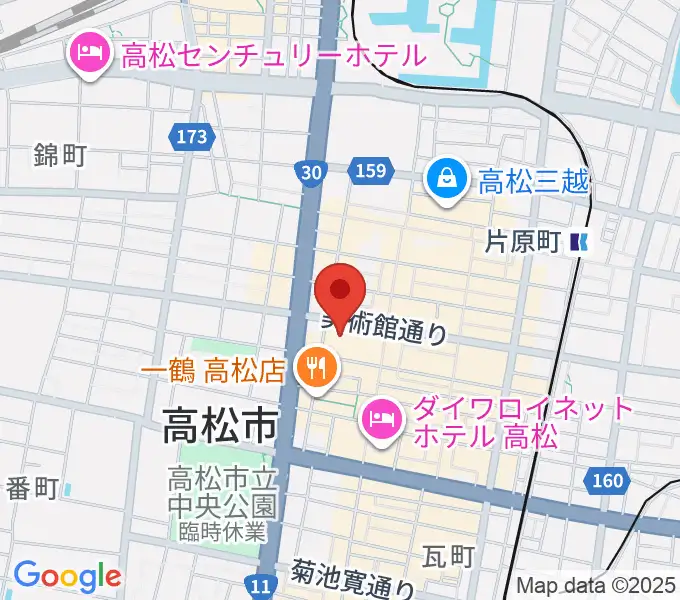680x600 pixels.
Task: Tap the red location pin marker
Action: pos(340,293)
